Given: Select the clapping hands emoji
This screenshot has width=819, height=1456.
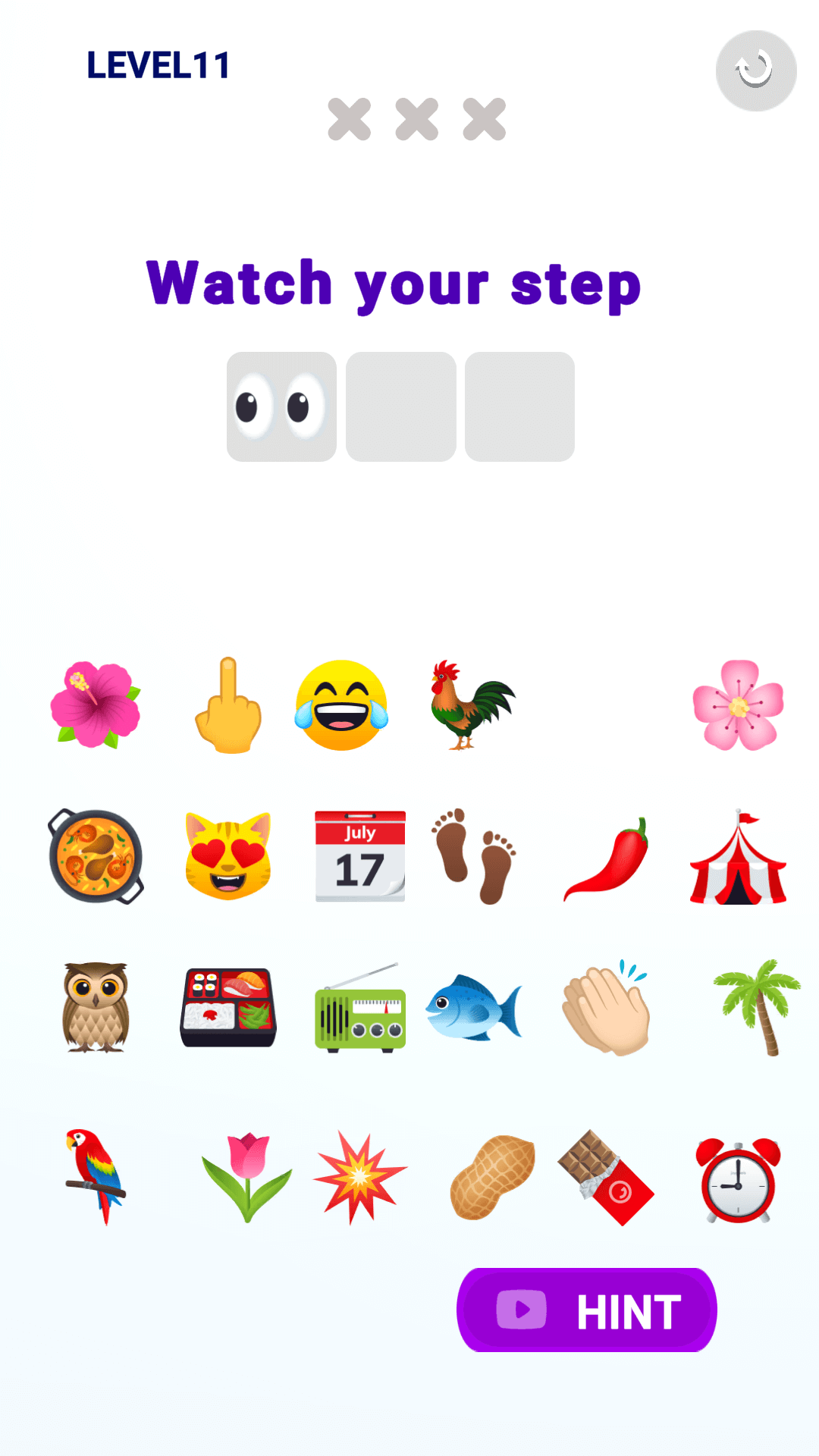Looking at the screenshot, I should pos(606,1007).
